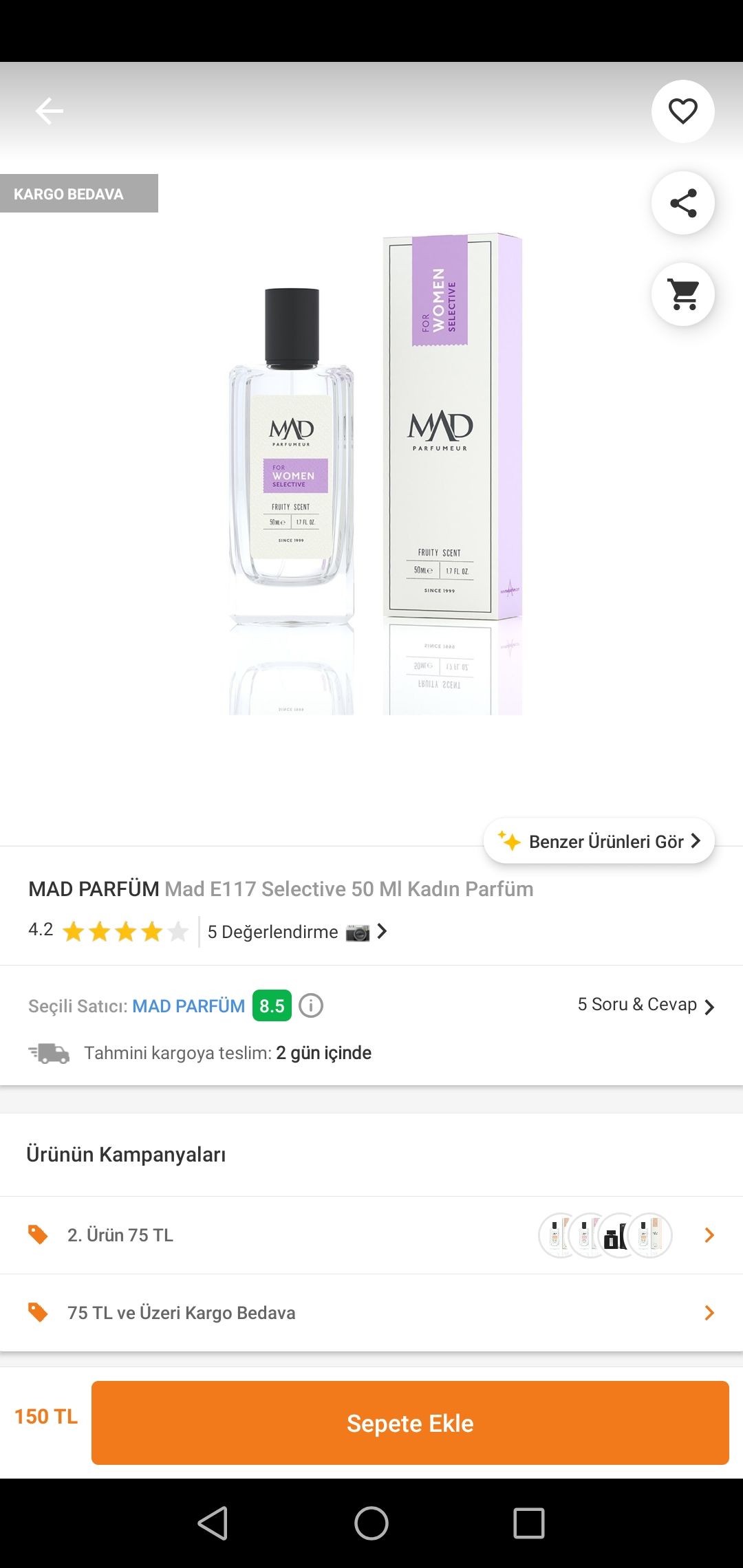Show seller score info icon
The width and height of the screenshot is (743, 1568).
311,1005
